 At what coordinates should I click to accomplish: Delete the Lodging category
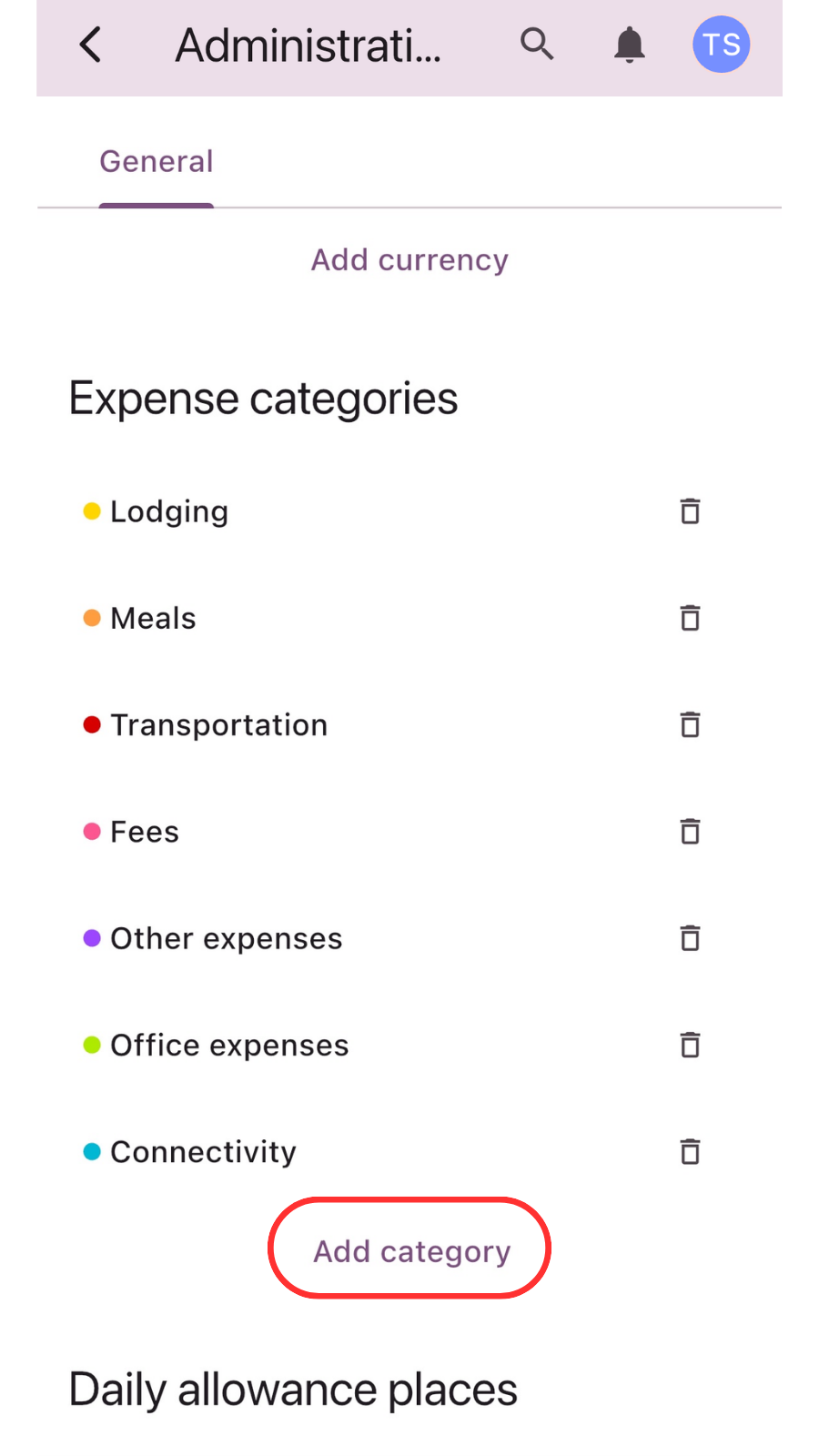691,511
